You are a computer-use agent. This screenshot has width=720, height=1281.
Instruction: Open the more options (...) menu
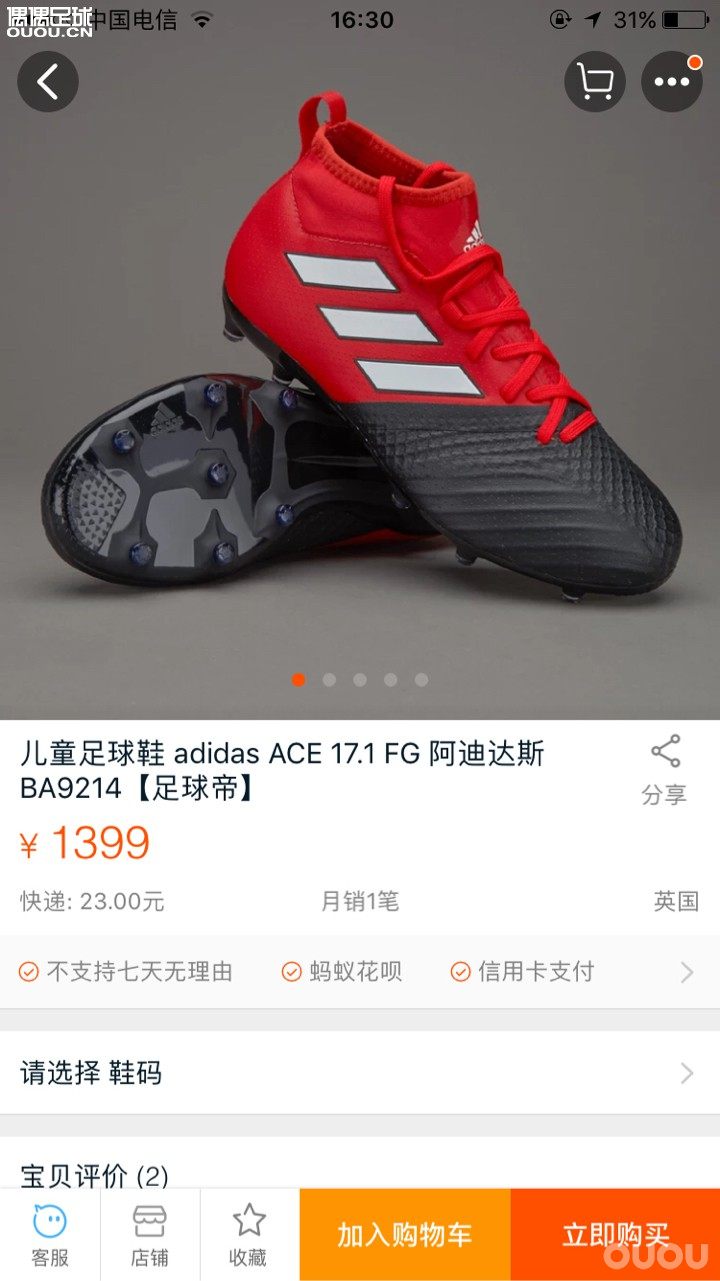pos(671,82)
